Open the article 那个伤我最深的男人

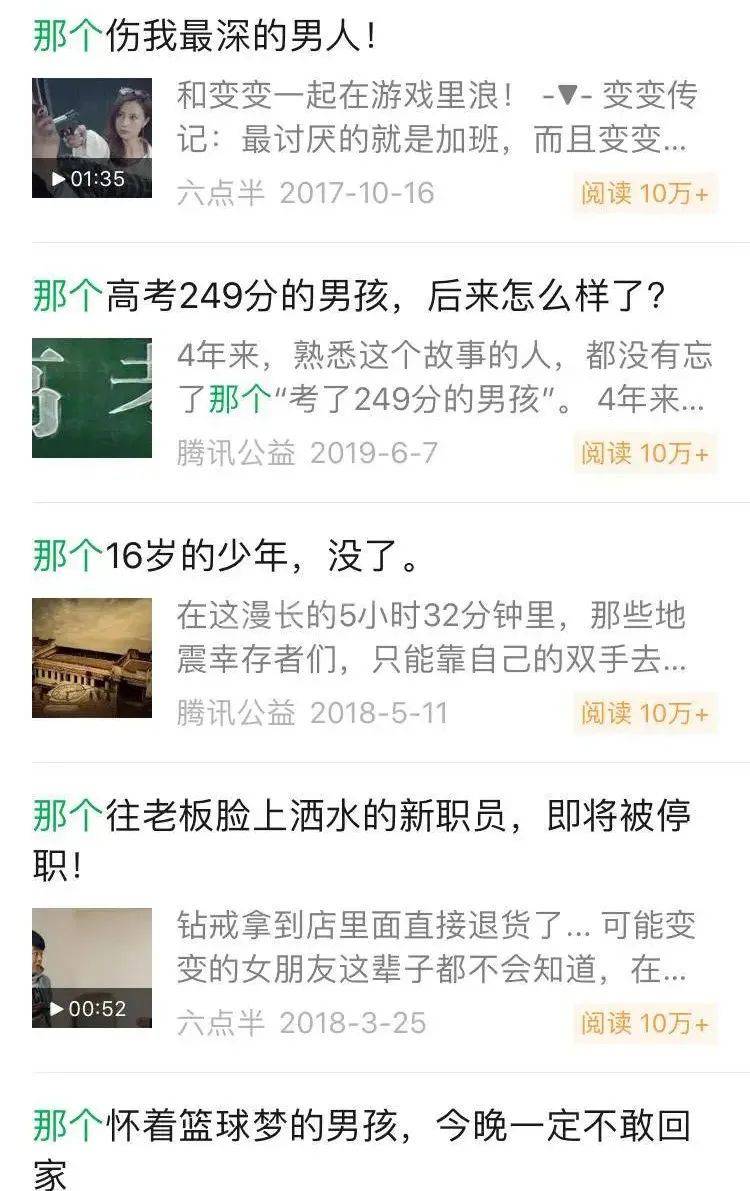click(205, 37)
